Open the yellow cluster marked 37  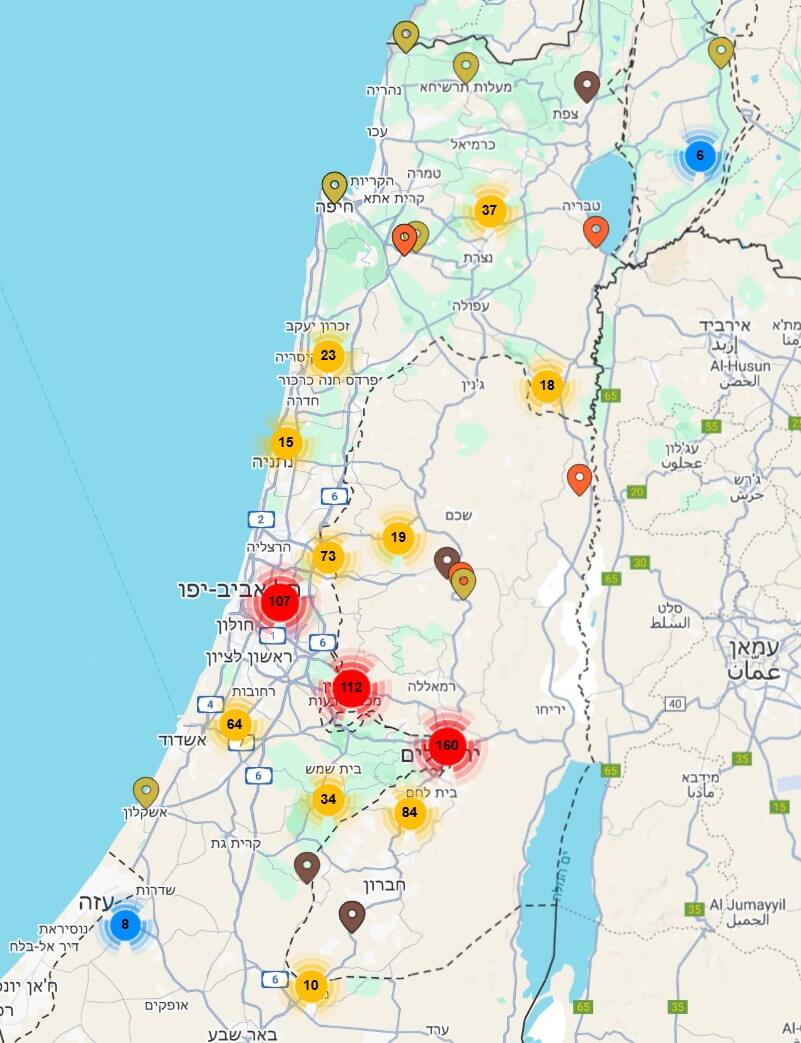pos(489,211)
